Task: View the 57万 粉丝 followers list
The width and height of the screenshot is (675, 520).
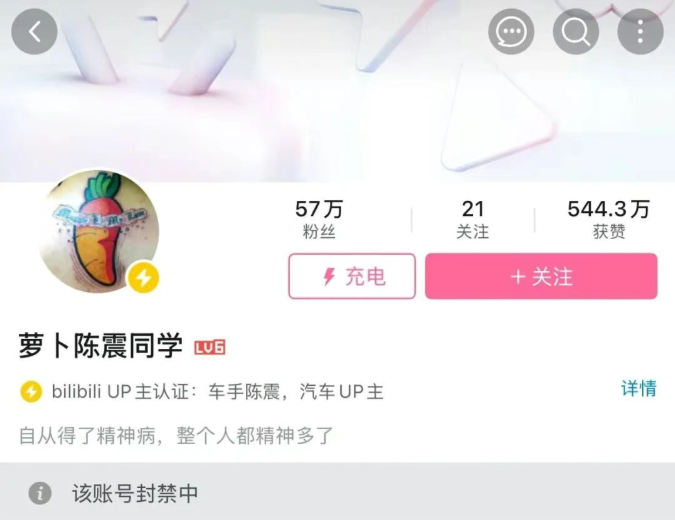Action: tap(319, 219)
